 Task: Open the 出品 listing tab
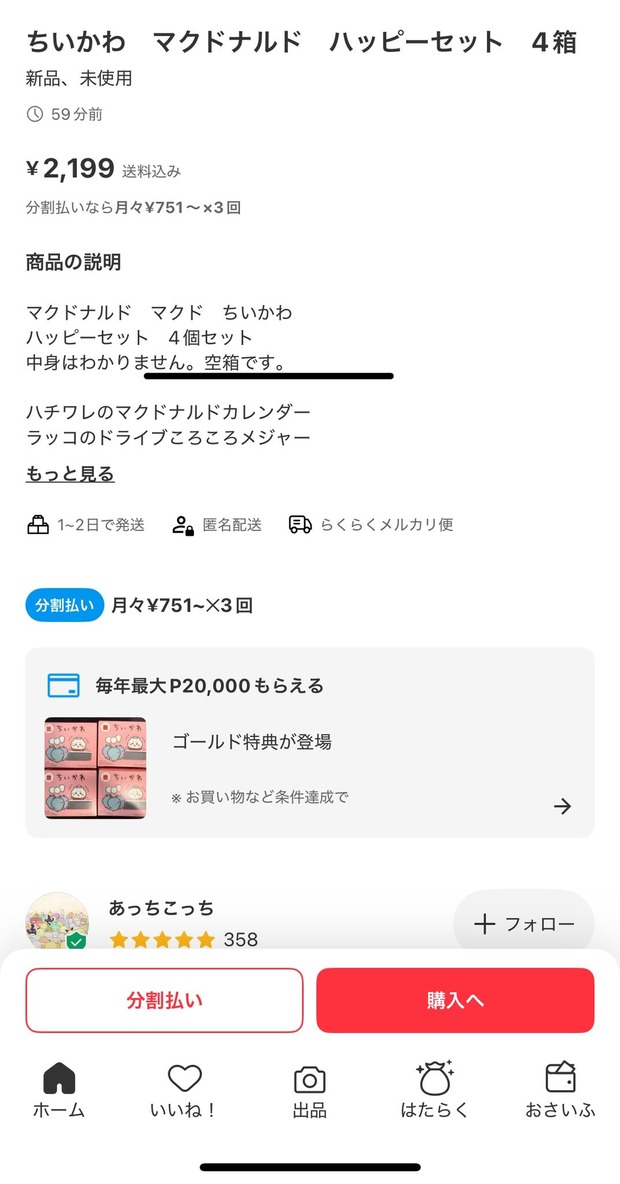[310, 1089]
